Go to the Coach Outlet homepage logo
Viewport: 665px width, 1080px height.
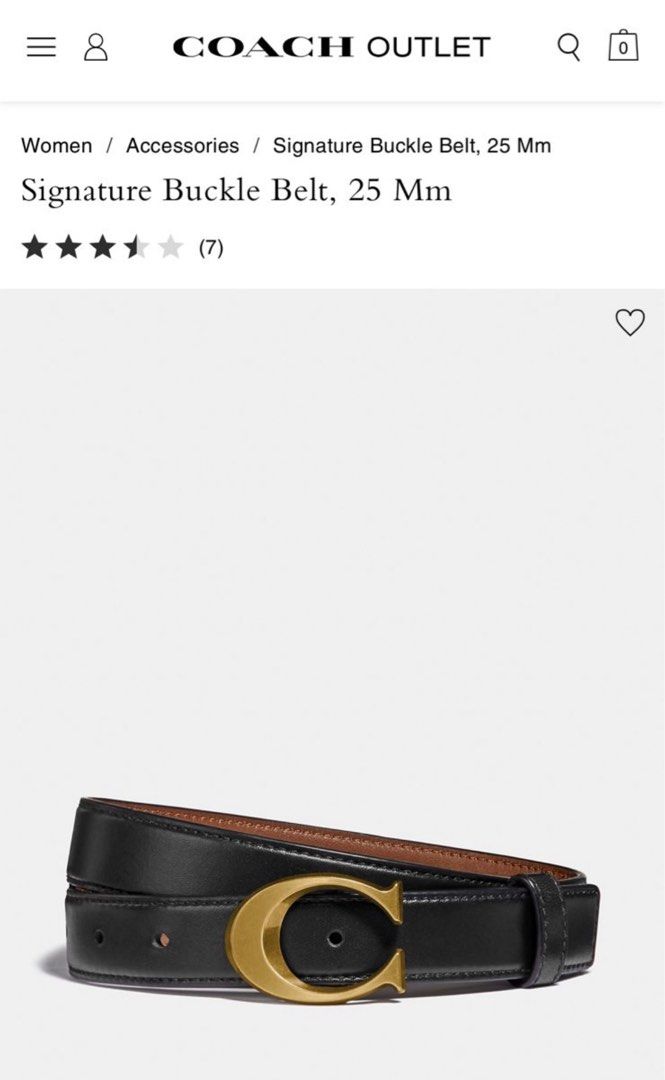pos(331,47)
